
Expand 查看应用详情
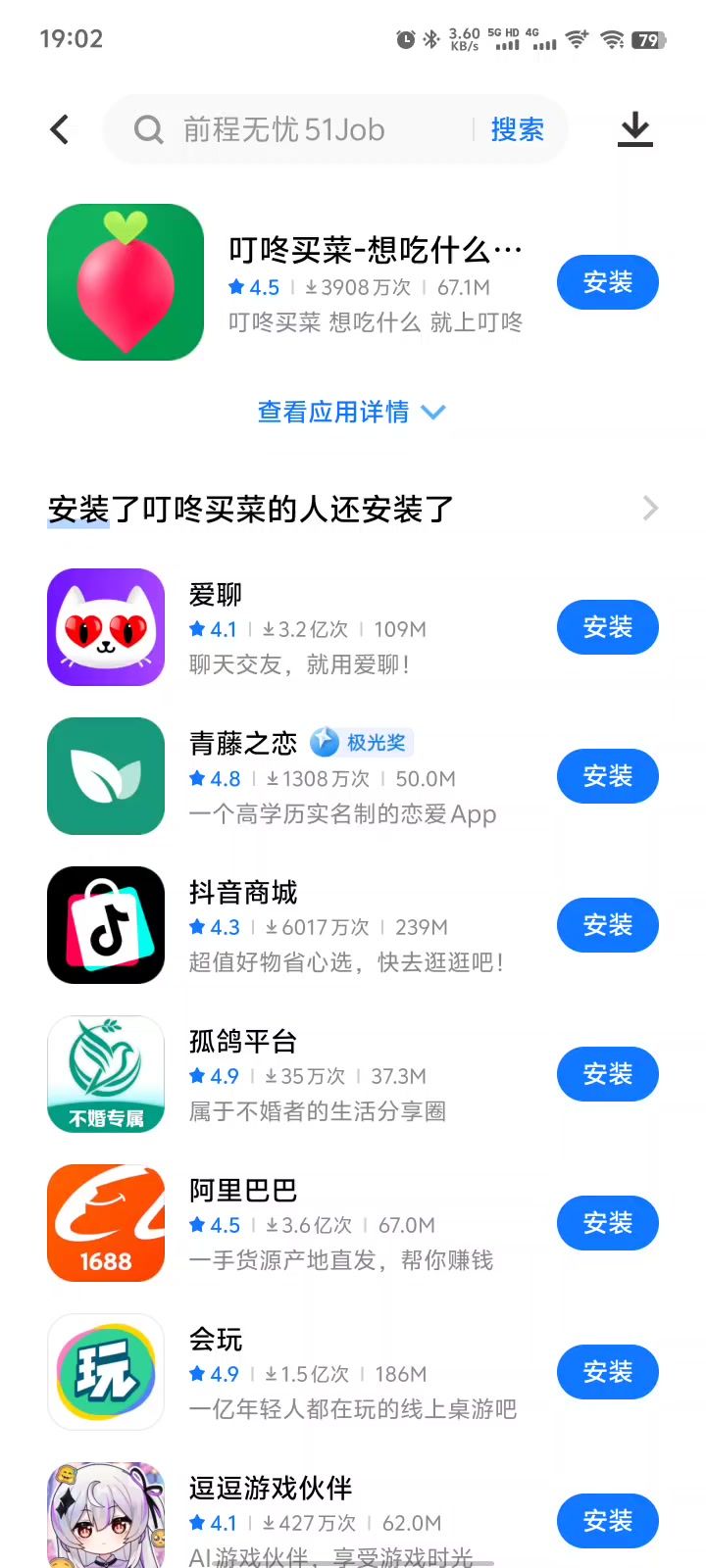click(x=351, y=413)
